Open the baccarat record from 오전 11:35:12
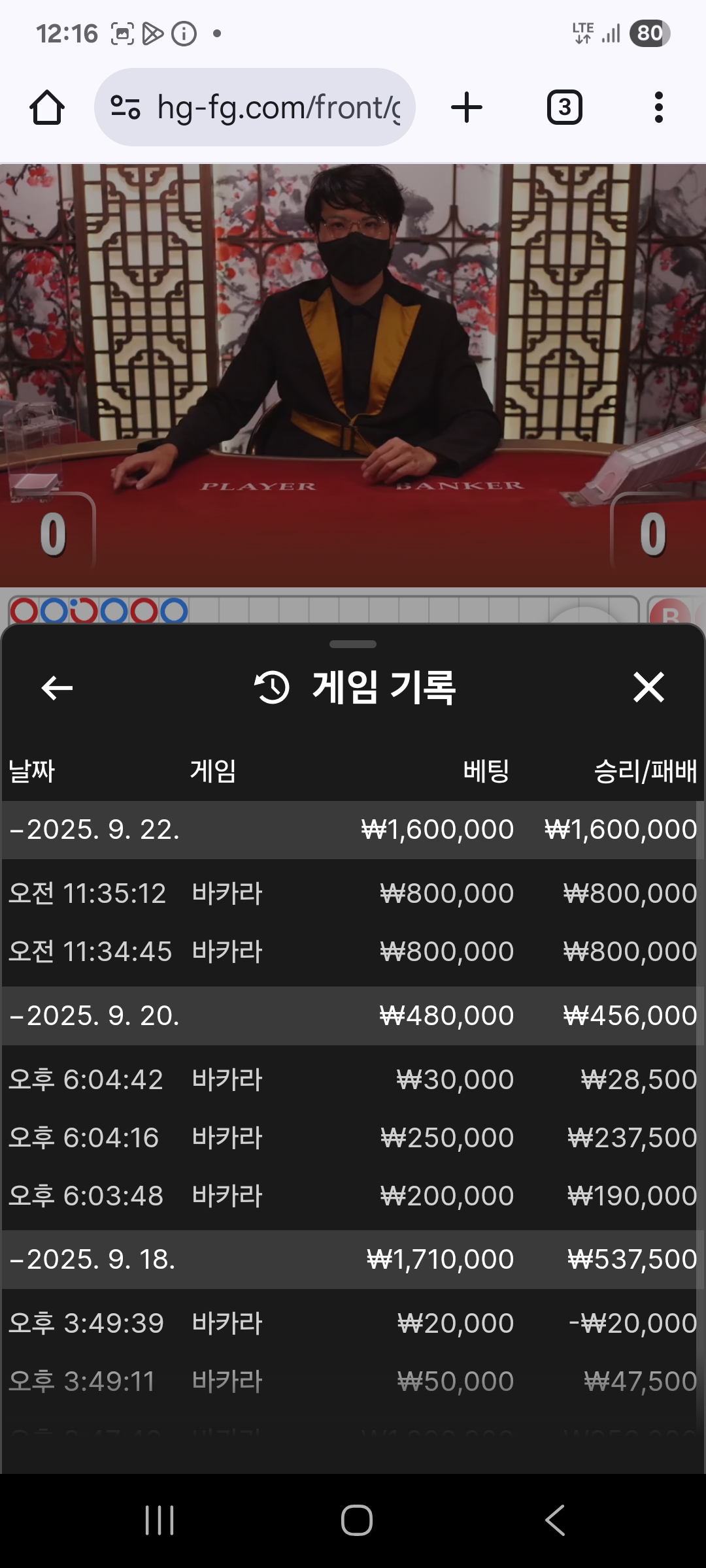706x1568 pixels. [x=352, y=893]
